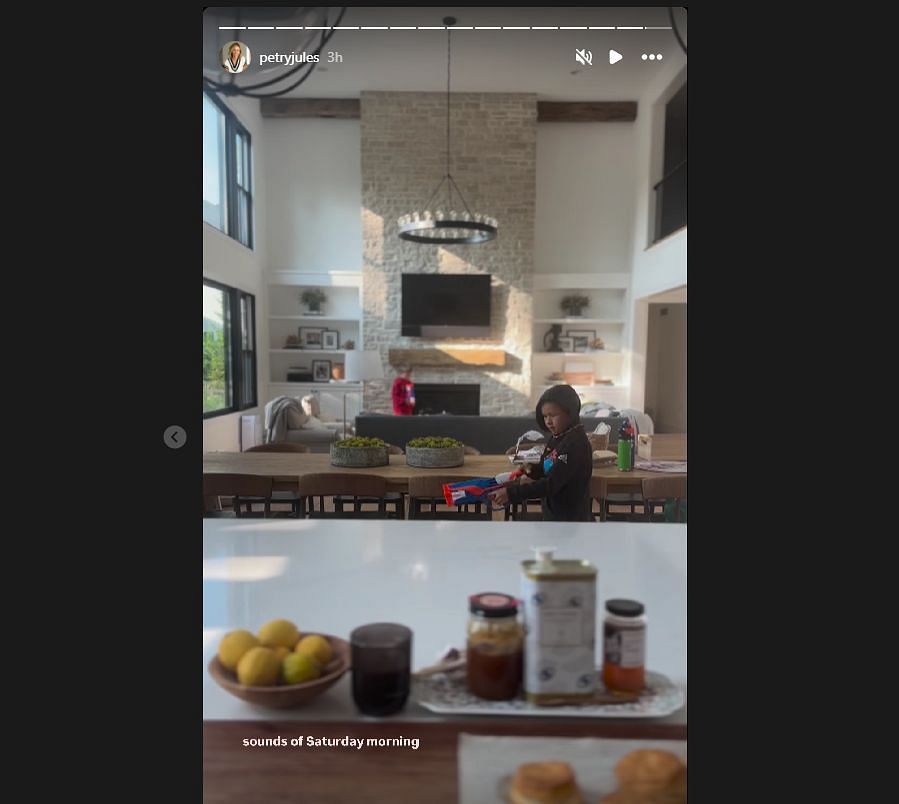
Task: Go back to the previous story
Action: [175, 437]
